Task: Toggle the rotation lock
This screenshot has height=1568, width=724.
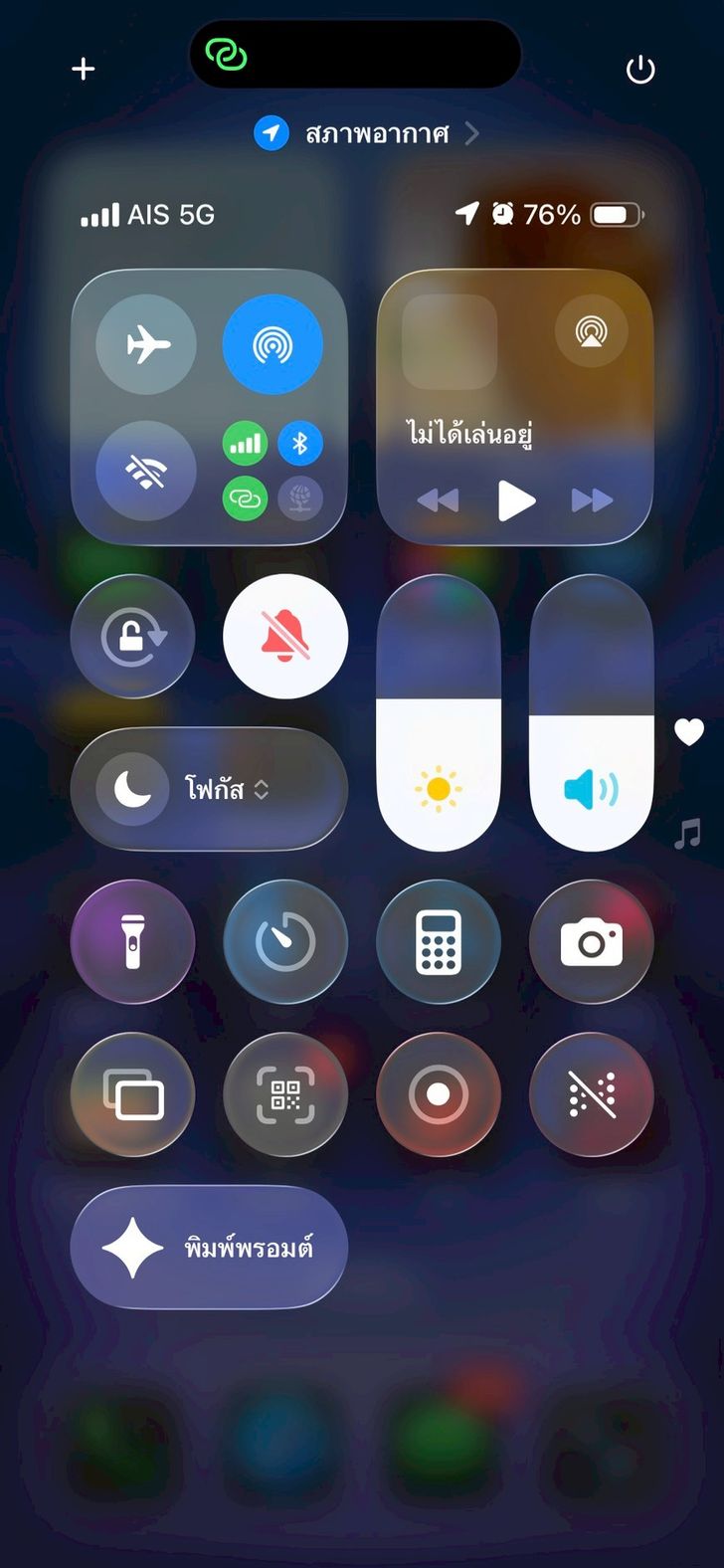Action: click(x=133, y=637)
